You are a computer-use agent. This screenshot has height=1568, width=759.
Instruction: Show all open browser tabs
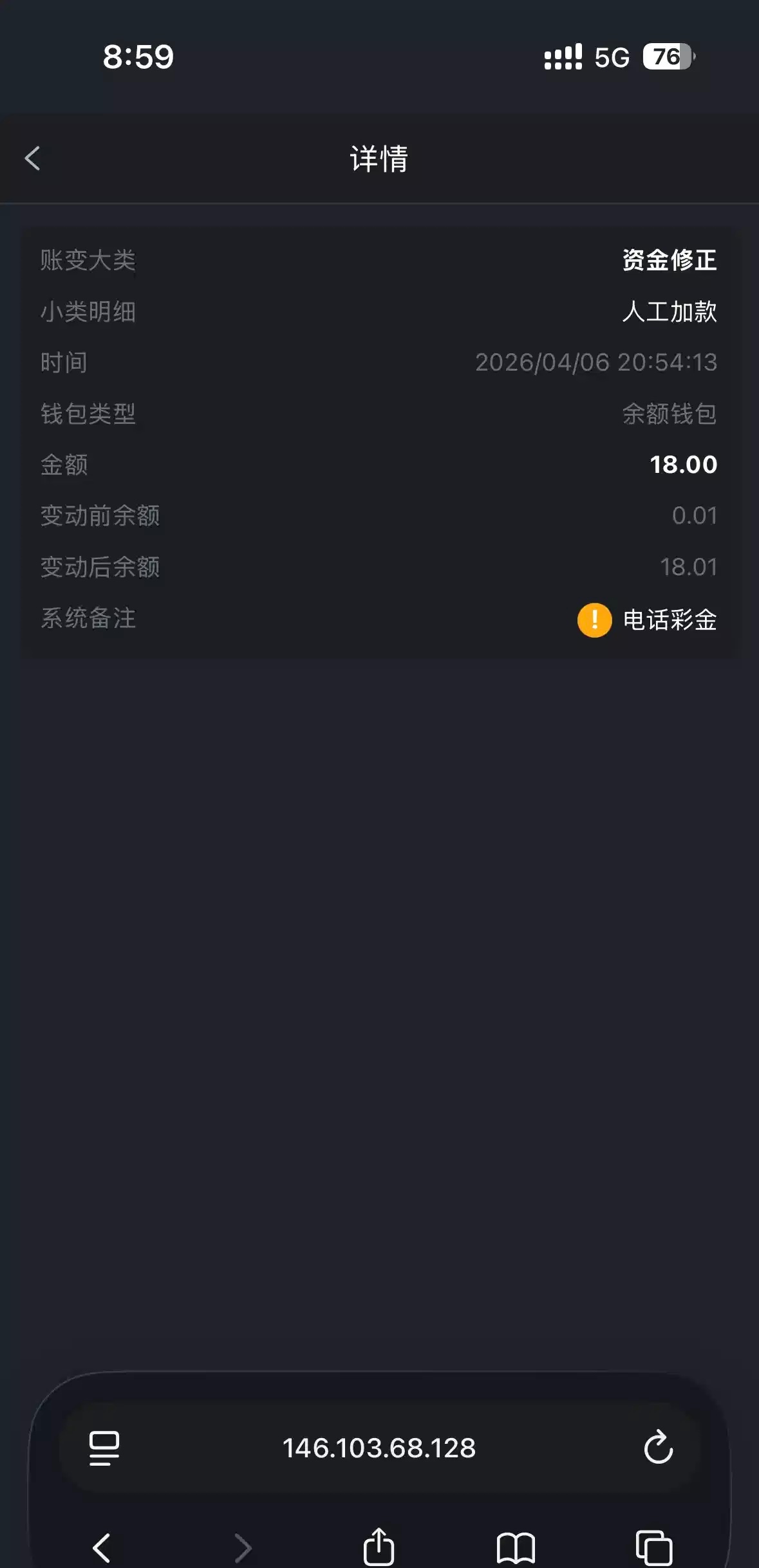tap(654, 1547)
